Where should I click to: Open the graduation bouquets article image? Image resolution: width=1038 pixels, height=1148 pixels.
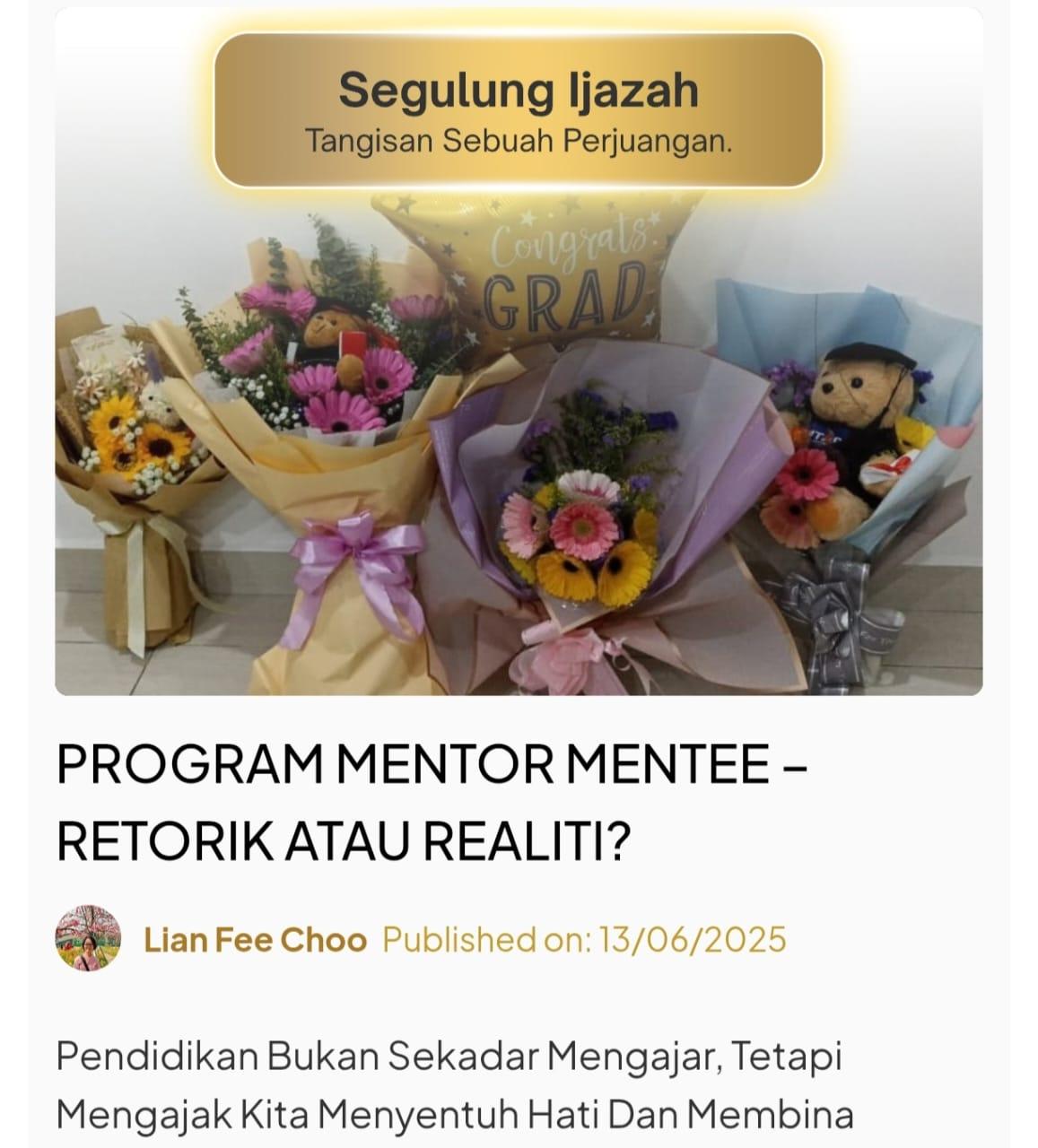tap(519, 448)
